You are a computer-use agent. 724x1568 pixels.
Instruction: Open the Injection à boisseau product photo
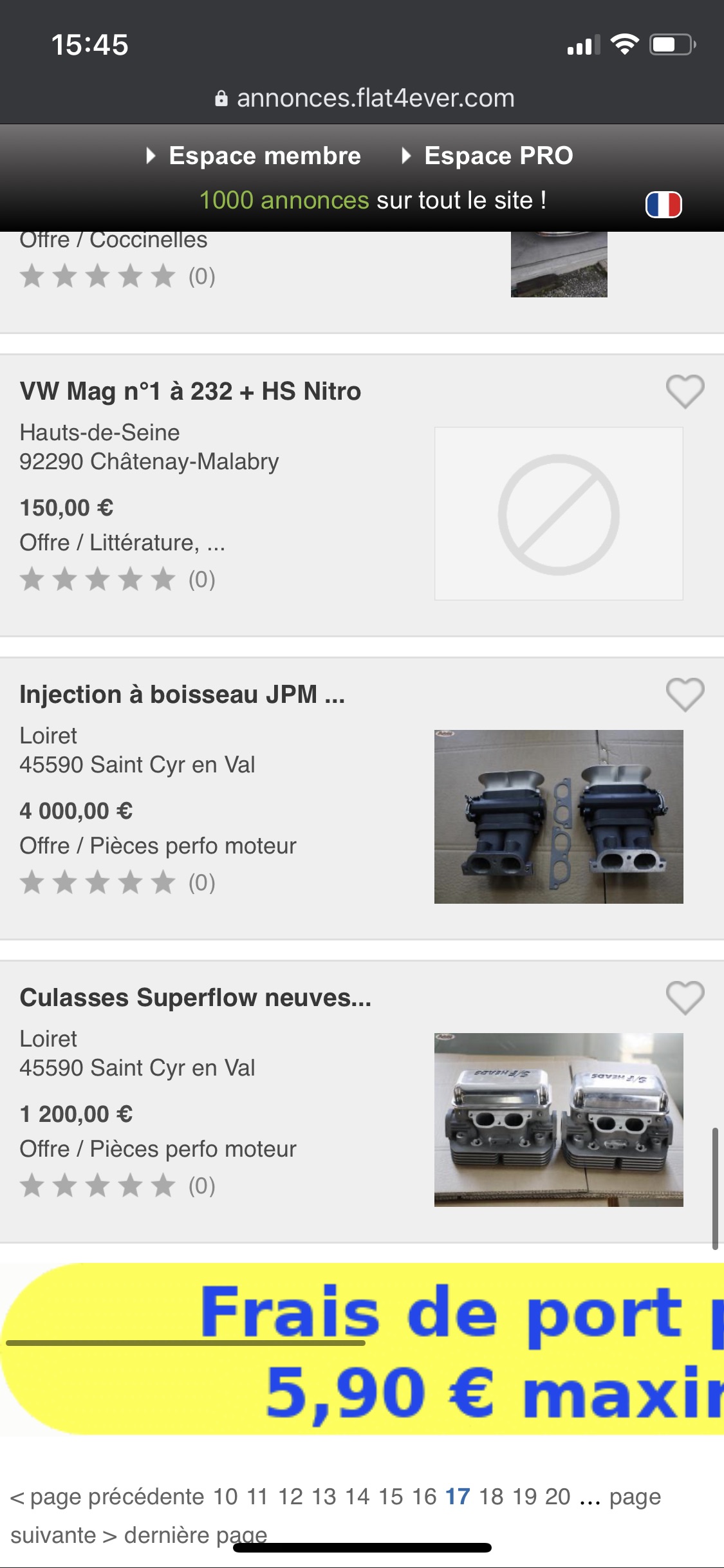[559, 816]
